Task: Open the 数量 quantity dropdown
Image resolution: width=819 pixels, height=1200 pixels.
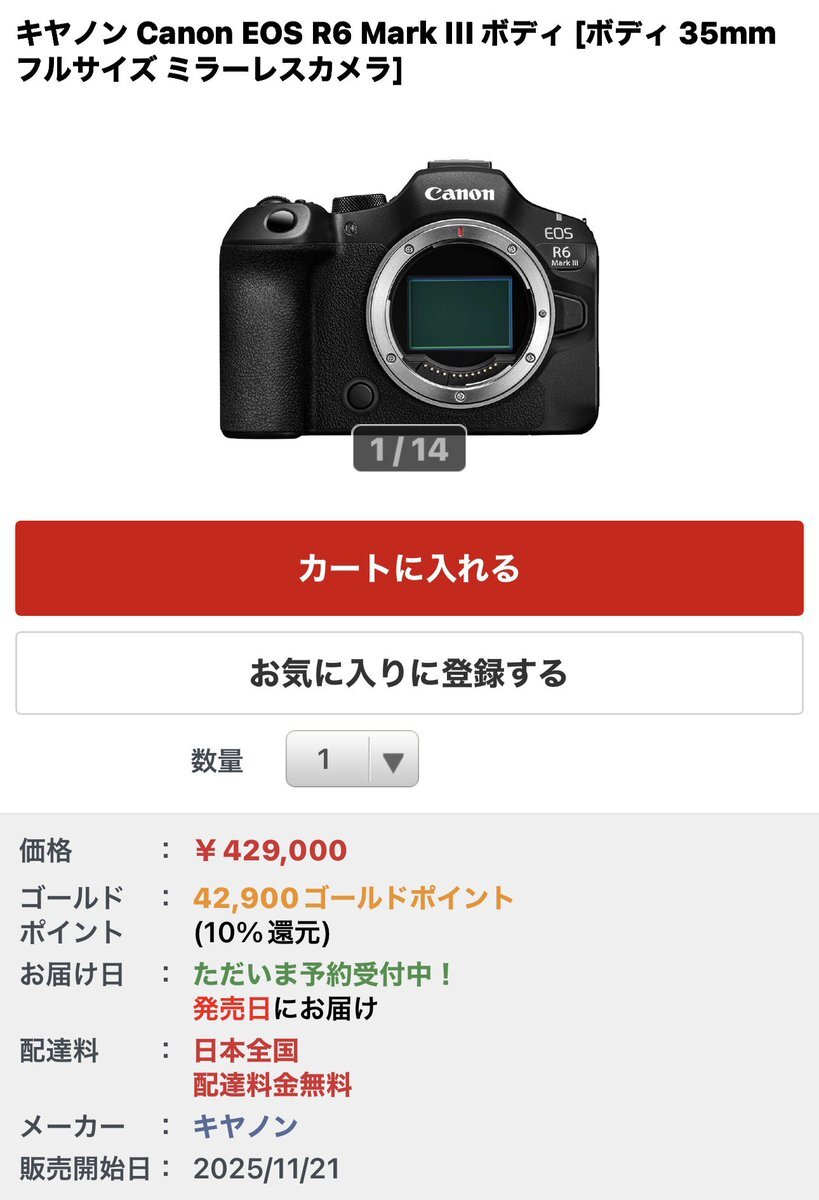Action: click(x=352, y=760)
